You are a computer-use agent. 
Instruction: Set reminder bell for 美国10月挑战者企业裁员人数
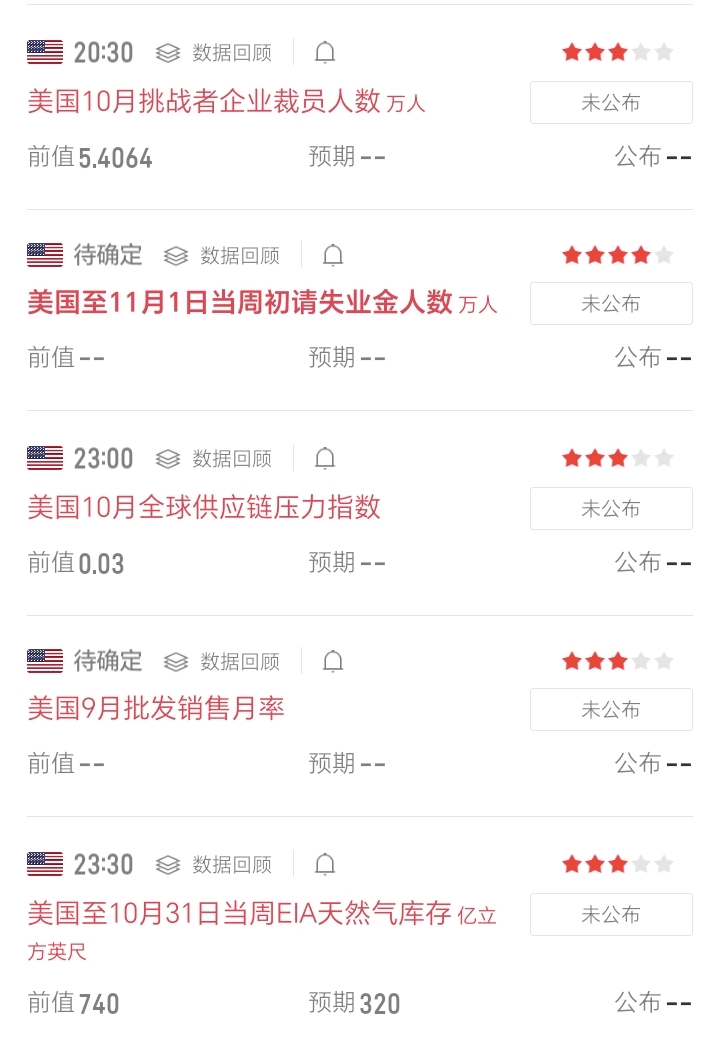[325, 52]
